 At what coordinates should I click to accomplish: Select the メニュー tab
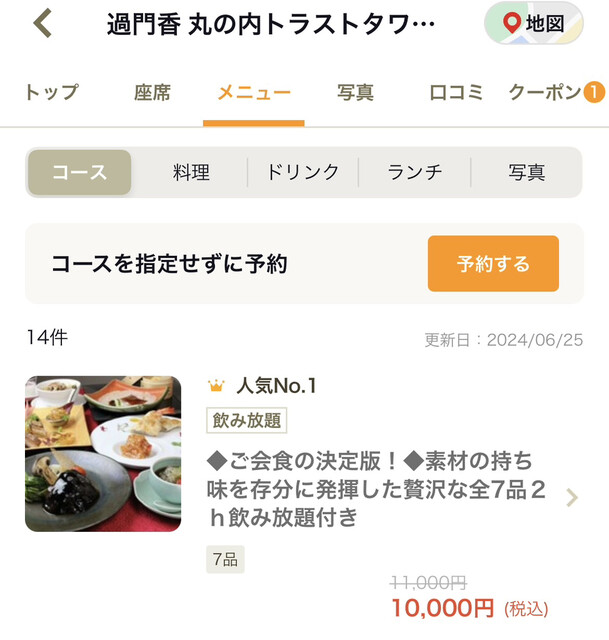point(254,93)
